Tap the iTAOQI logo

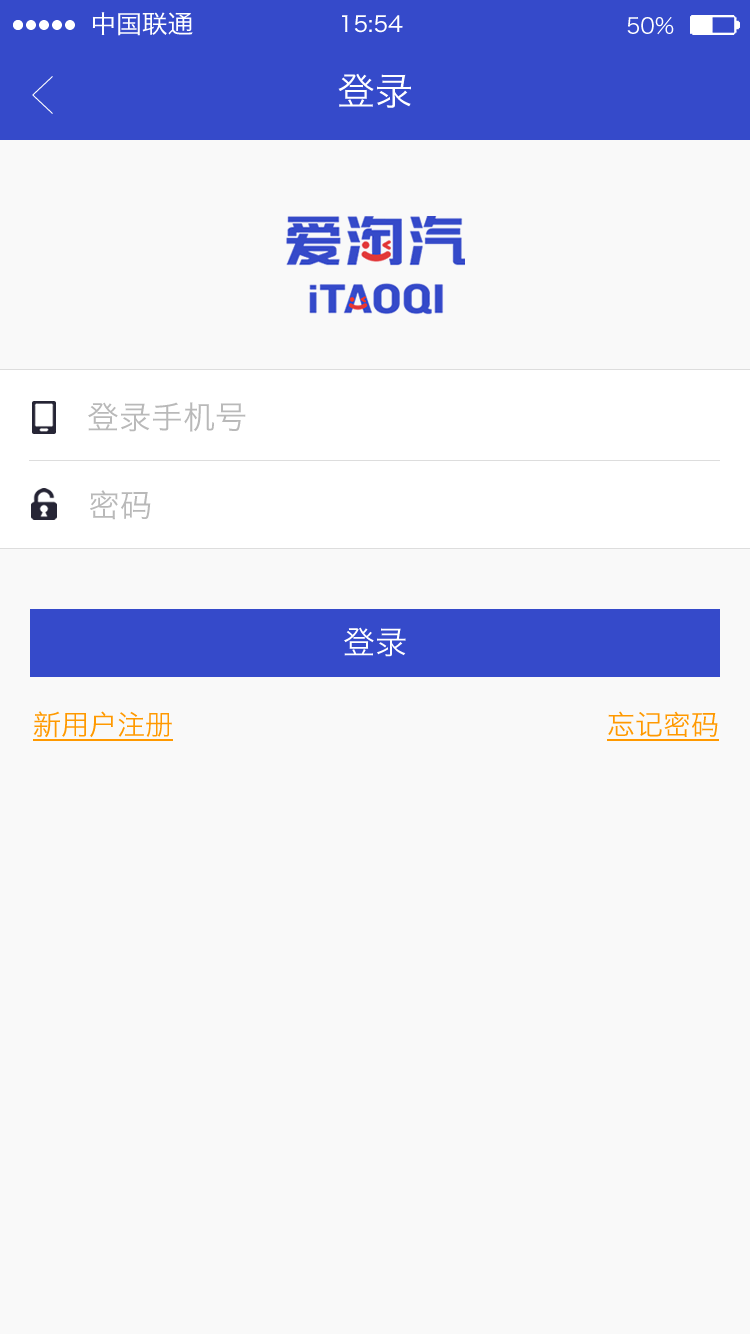375,297
